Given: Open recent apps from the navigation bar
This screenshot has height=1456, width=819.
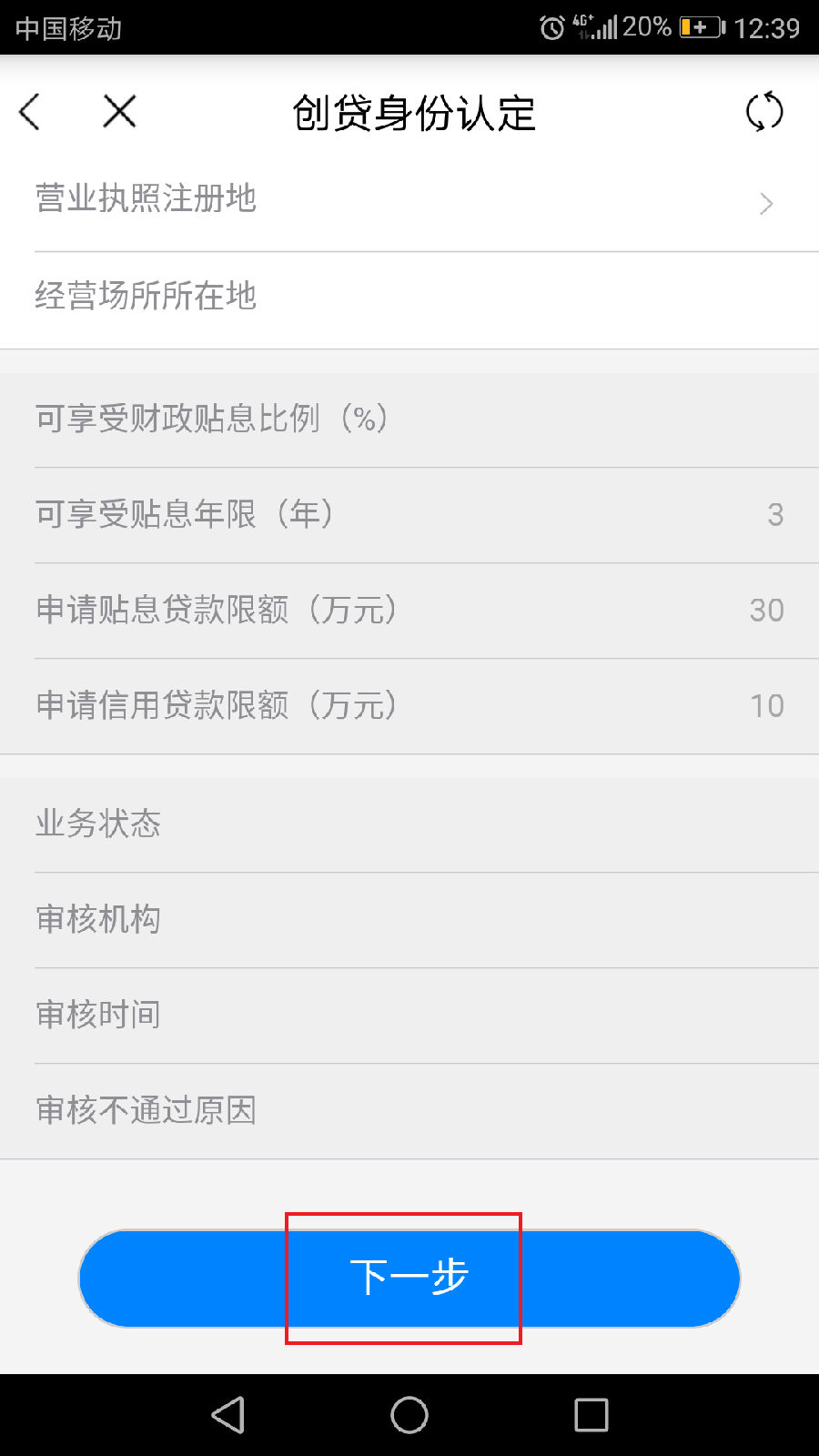Looking at the screenshot, I should click(x=591, y=1415).
